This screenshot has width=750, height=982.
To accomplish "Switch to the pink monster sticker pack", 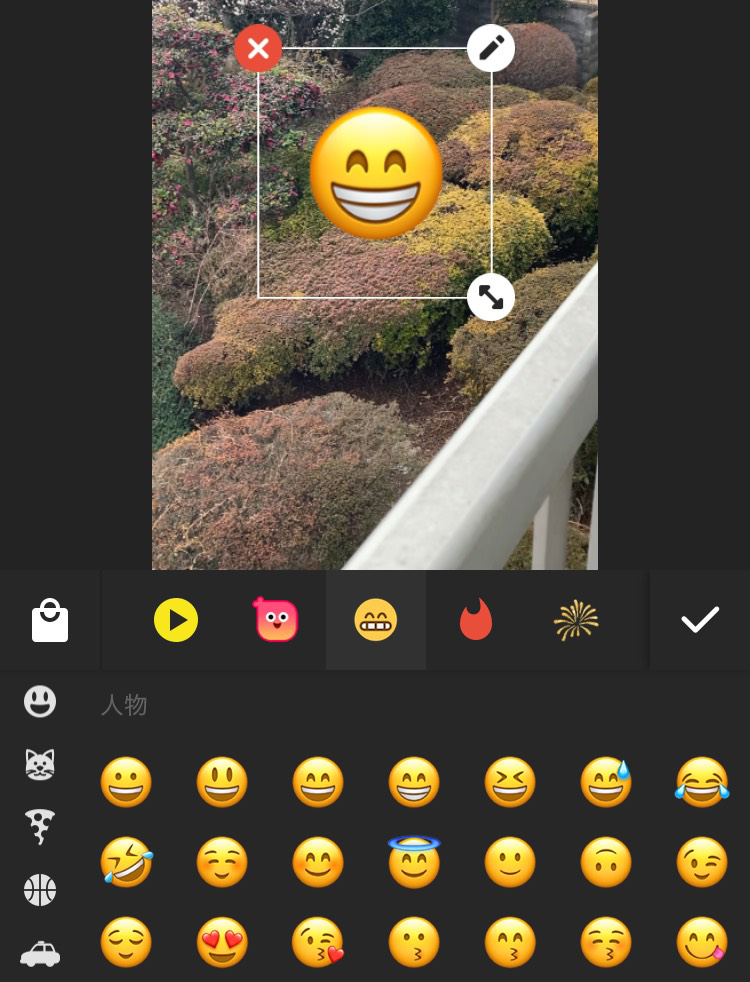I will pos(275,620).
